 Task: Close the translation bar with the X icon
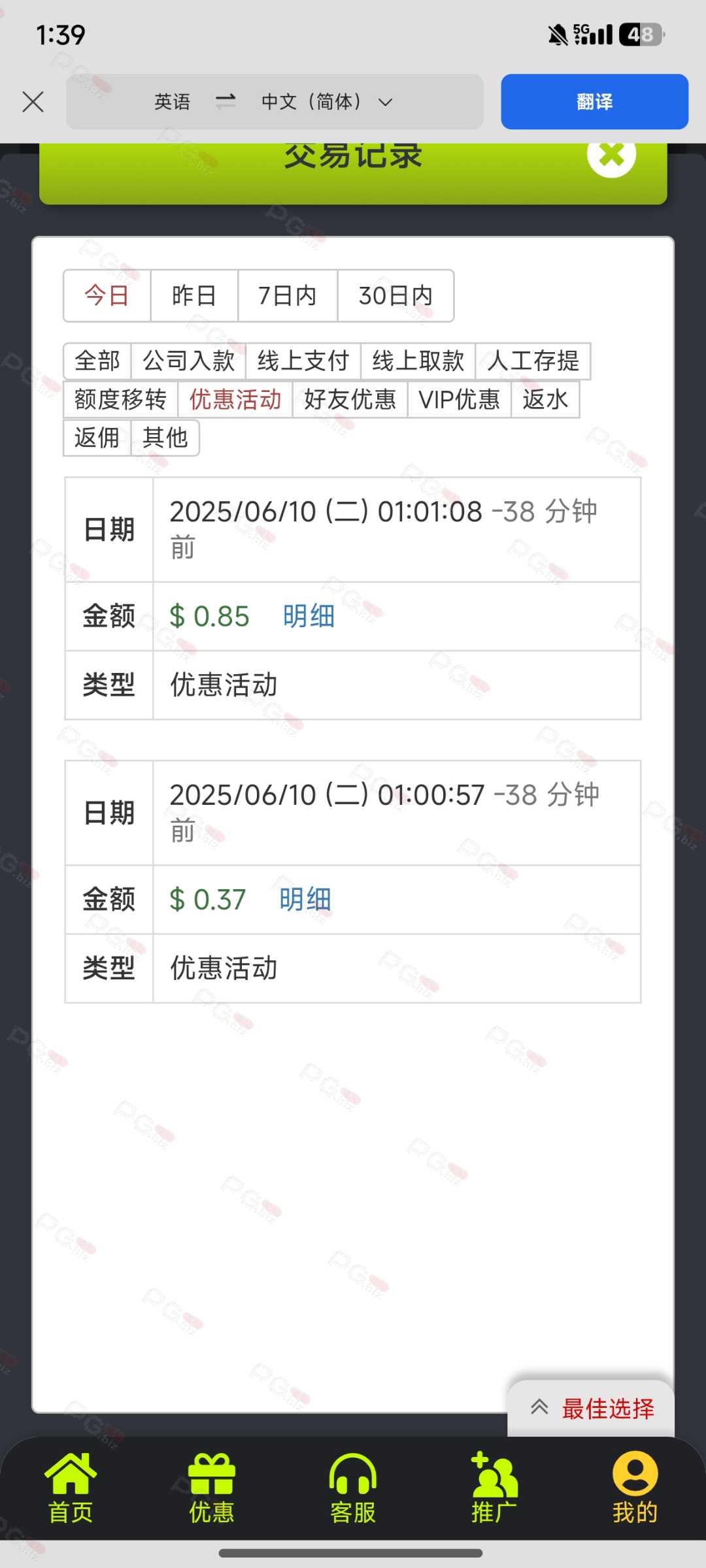[33, 102]
